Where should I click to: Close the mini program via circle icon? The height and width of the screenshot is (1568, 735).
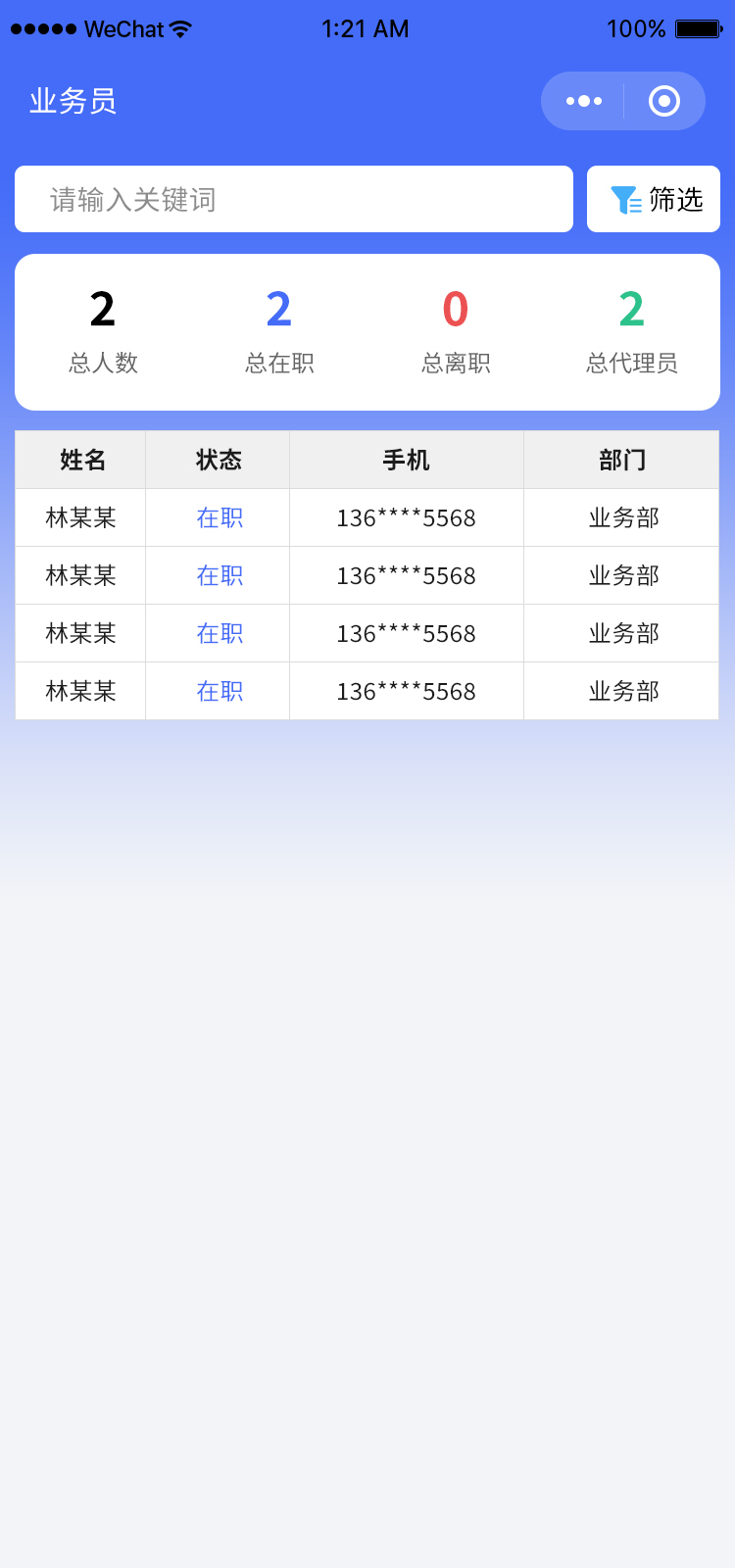click(664, 101)
